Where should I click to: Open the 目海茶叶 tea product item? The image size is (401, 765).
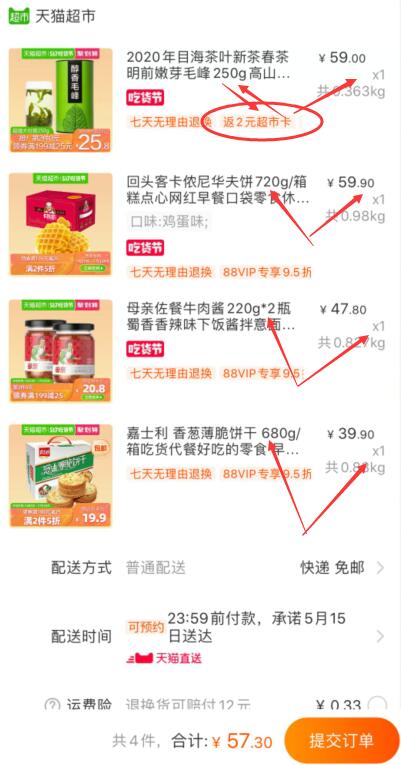(200, 101)
